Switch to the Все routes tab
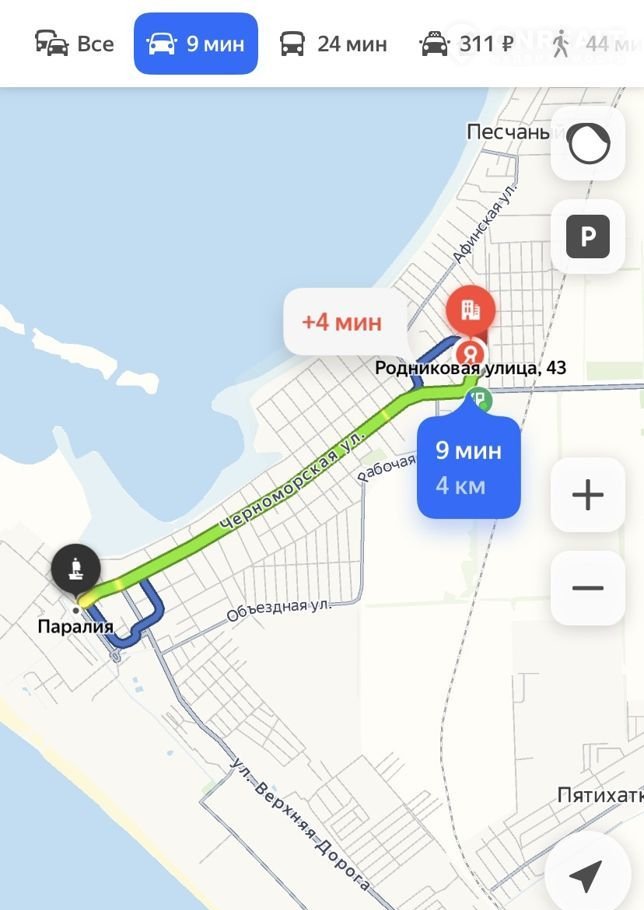 click(x=75, y=44)
